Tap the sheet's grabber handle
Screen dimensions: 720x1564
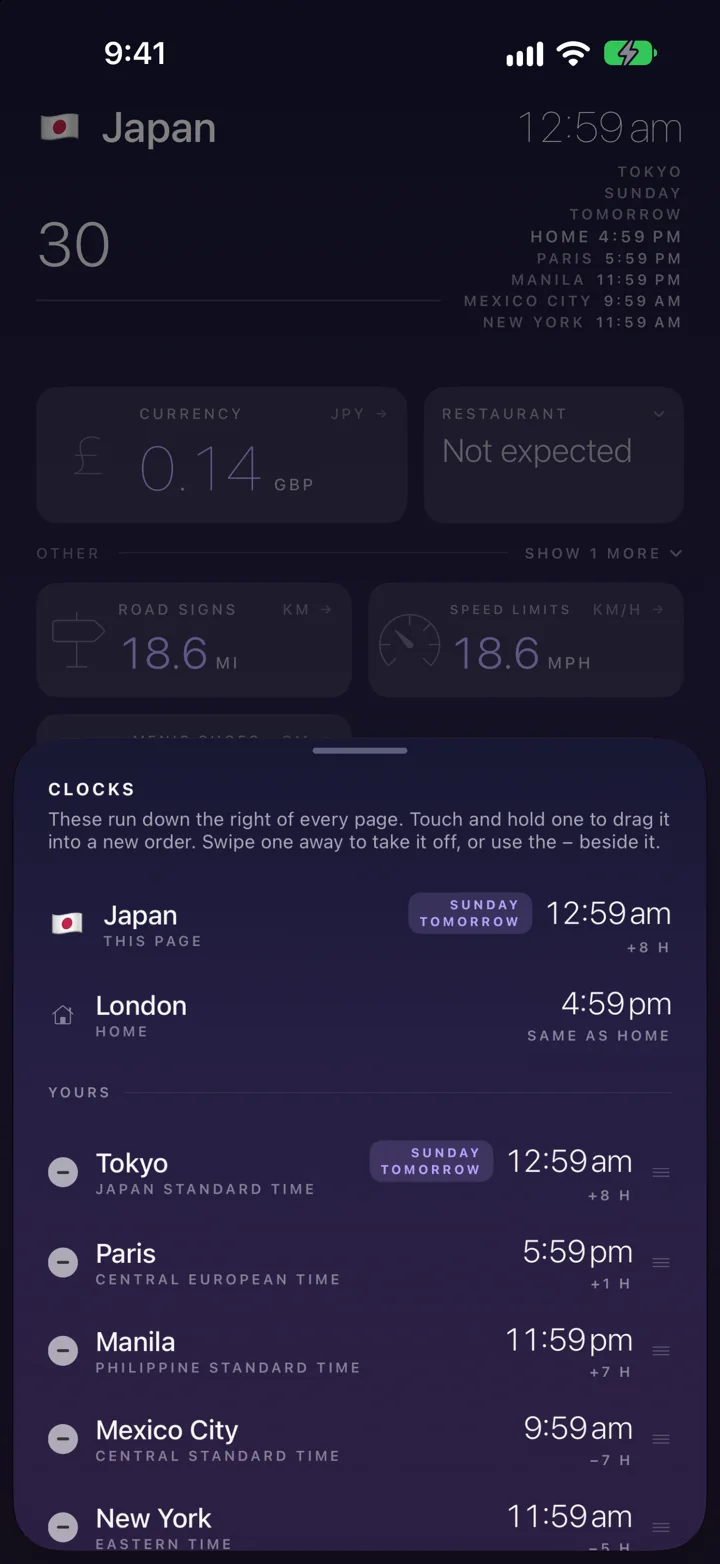point(360,750)
